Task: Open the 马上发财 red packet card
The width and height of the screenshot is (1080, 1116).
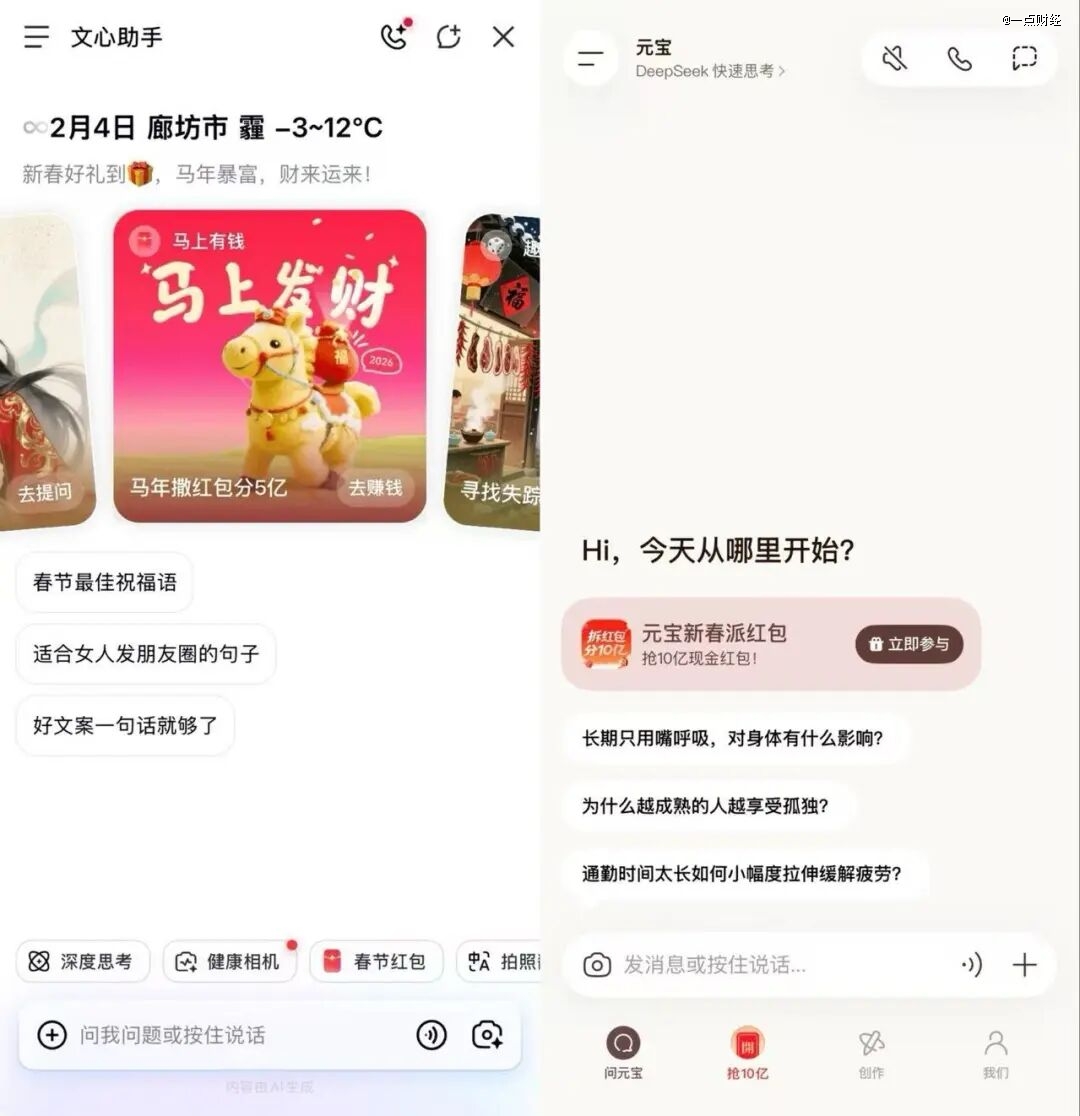Action: point(270,366)
